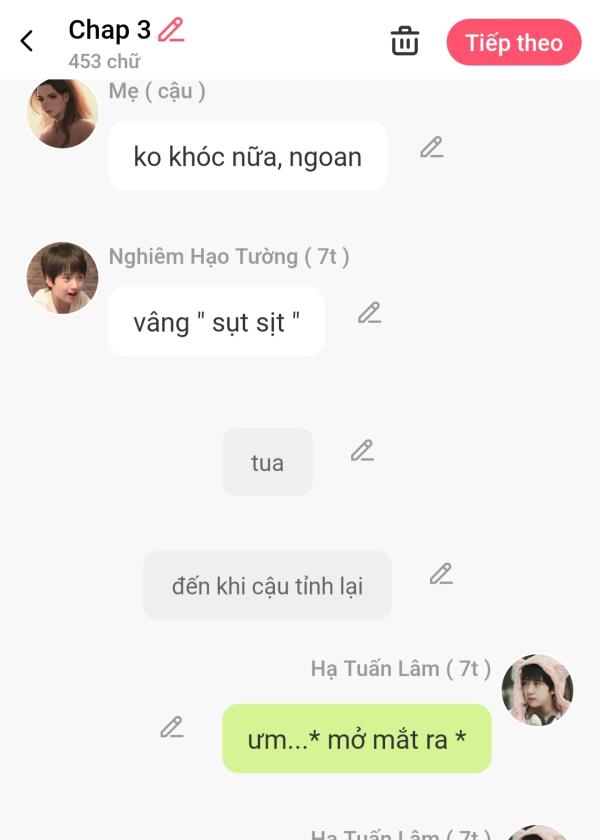The image size is (600, 840).
Task: Edit the Chap 3 chapter title
Action: pos(171,30)
